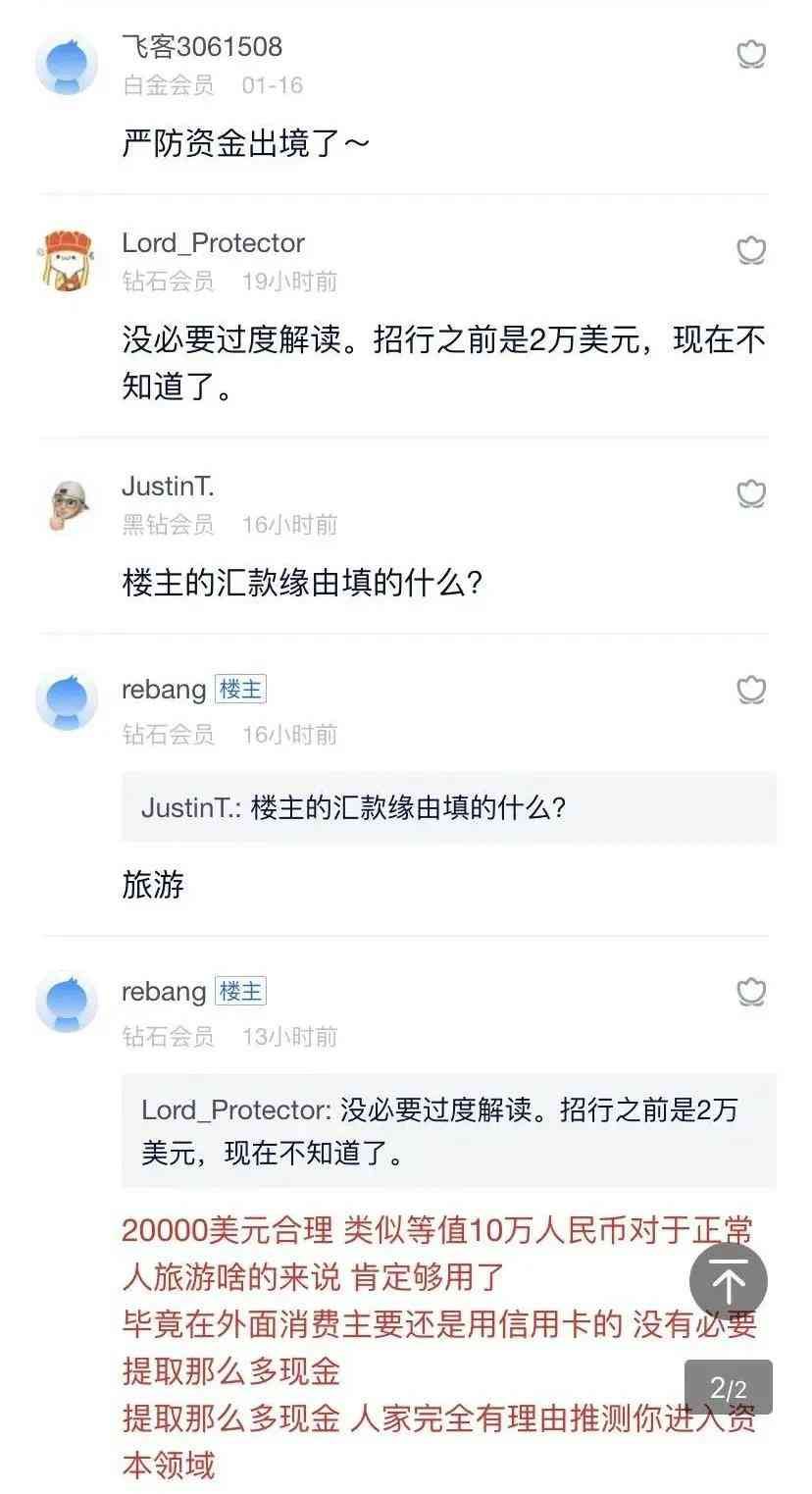812x1494 pixels.
Task: Like Lord_Protector's comment
Action: pyautogui.click(x=751, y=252)
